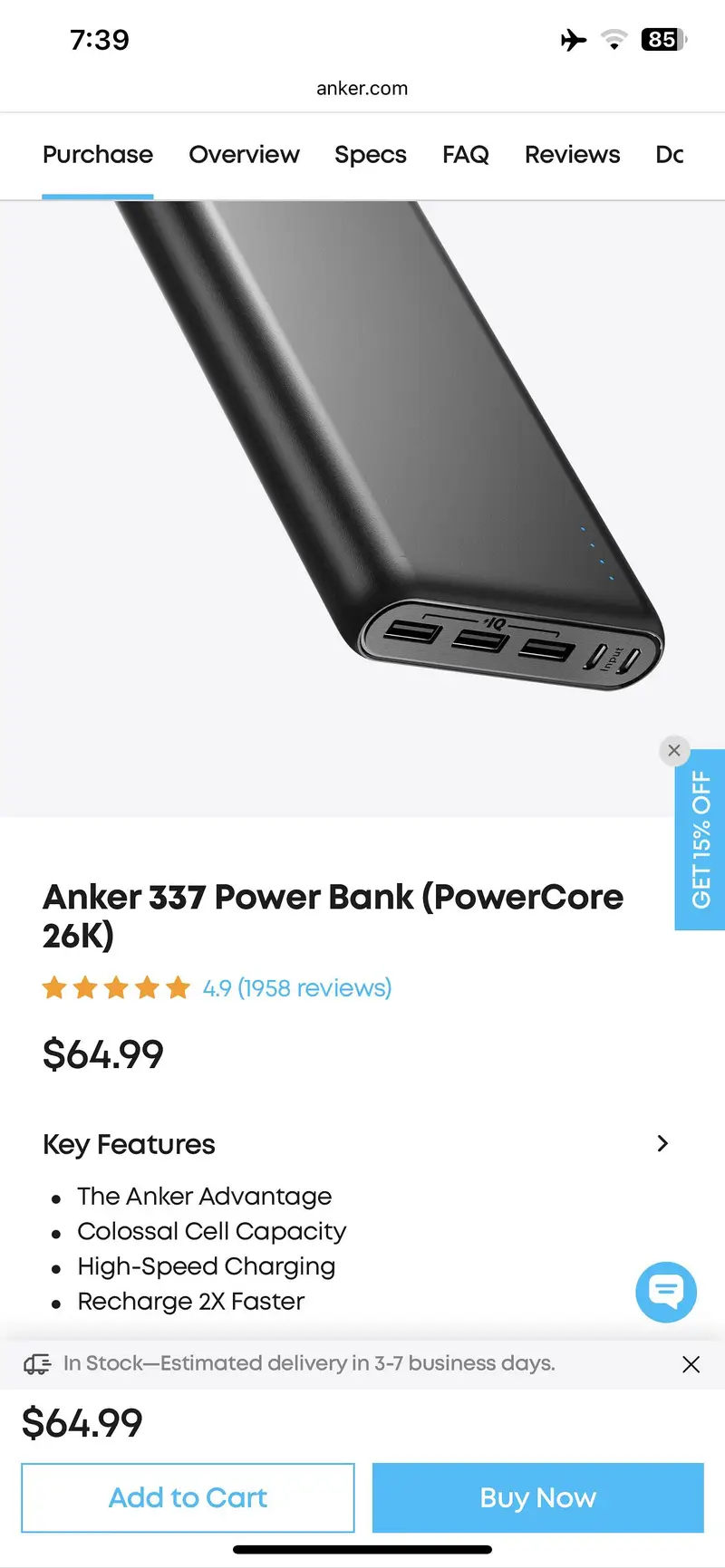Viewport: 725px width, 1568px height.
Task: Tap the anker.com address bar
Action: point(362,89)
